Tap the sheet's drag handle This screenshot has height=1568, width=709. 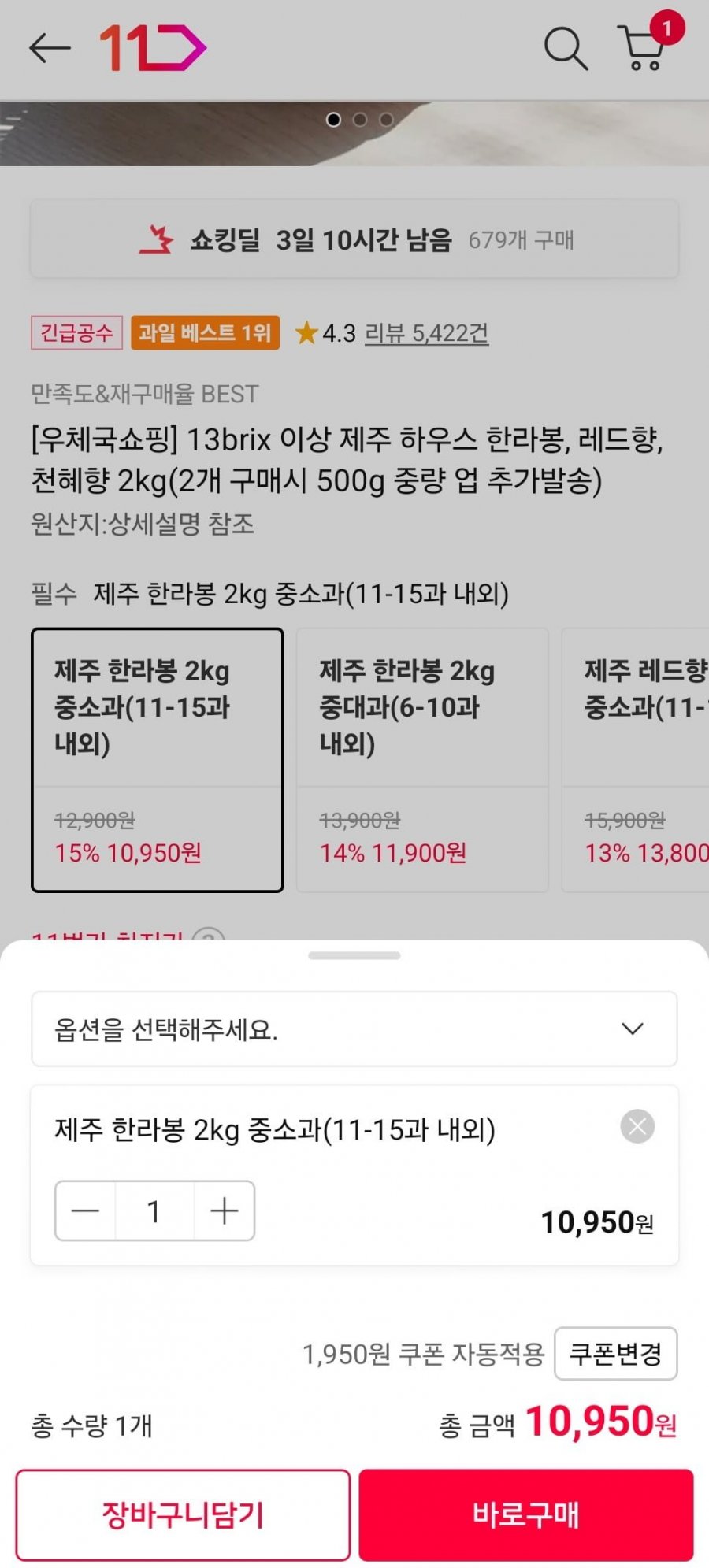point(354,955)
